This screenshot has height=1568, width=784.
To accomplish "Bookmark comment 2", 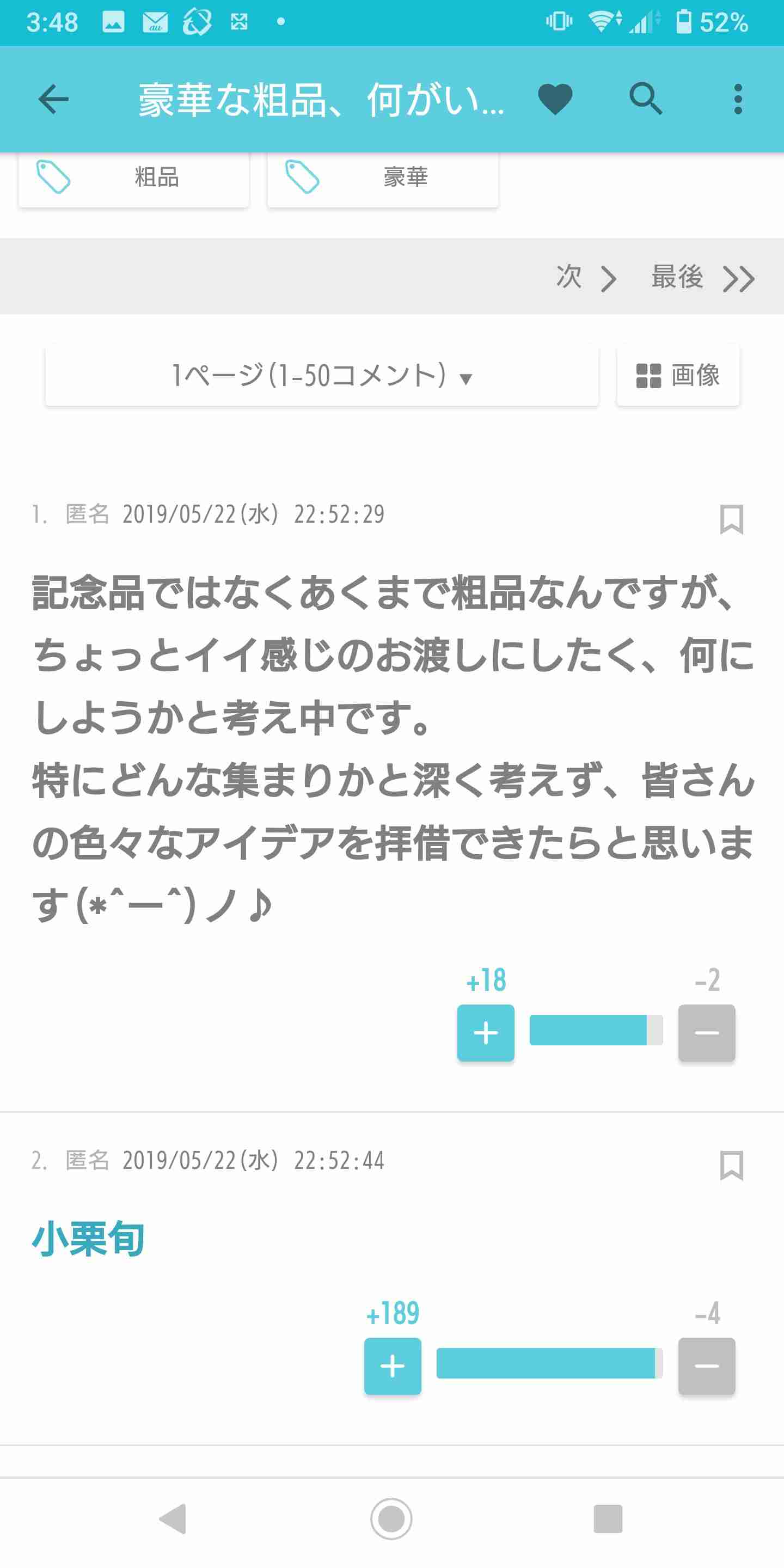I will click(731, 1165).
